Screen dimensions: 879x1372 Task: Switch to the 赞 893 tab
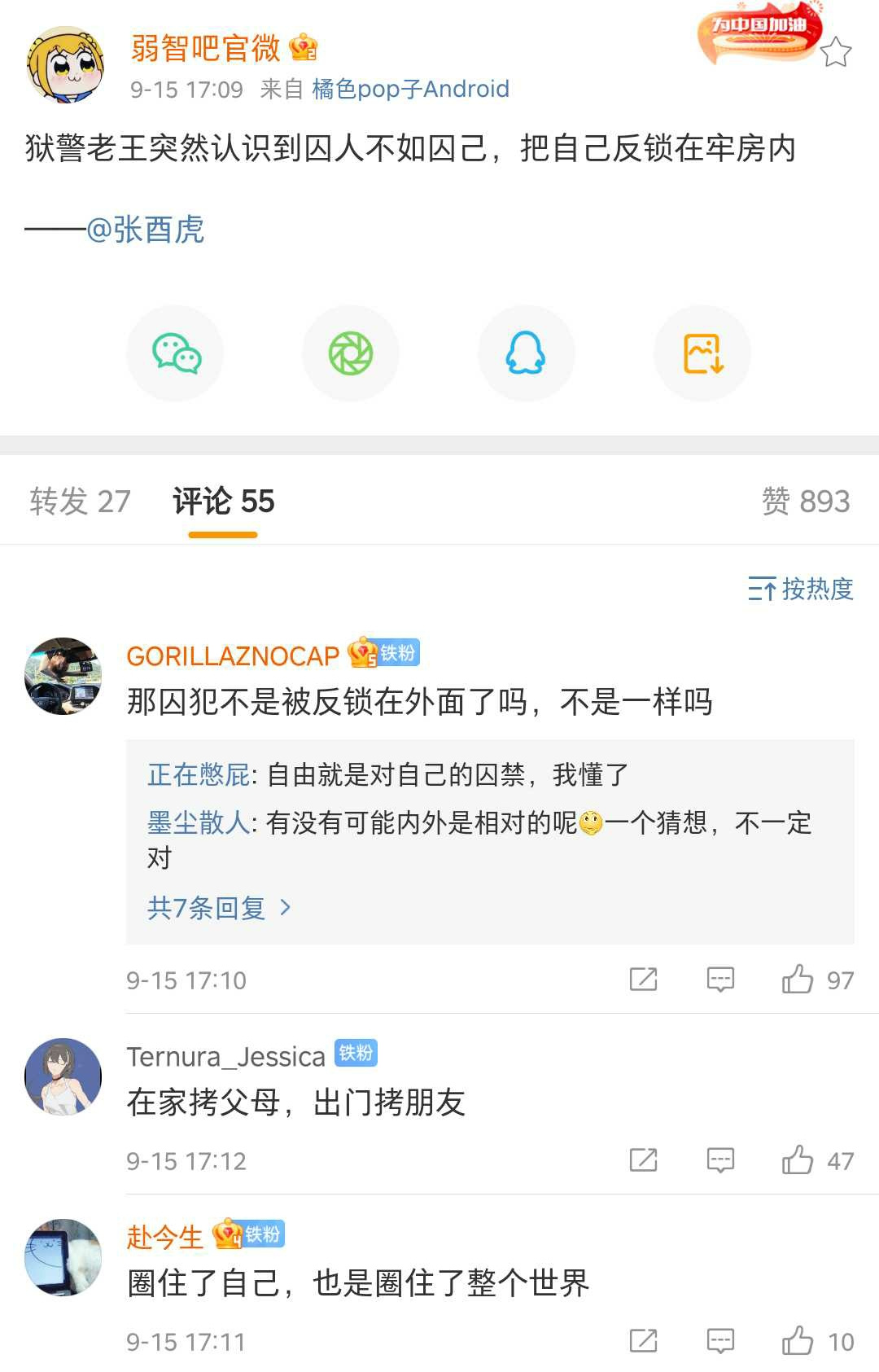(805, 502)
